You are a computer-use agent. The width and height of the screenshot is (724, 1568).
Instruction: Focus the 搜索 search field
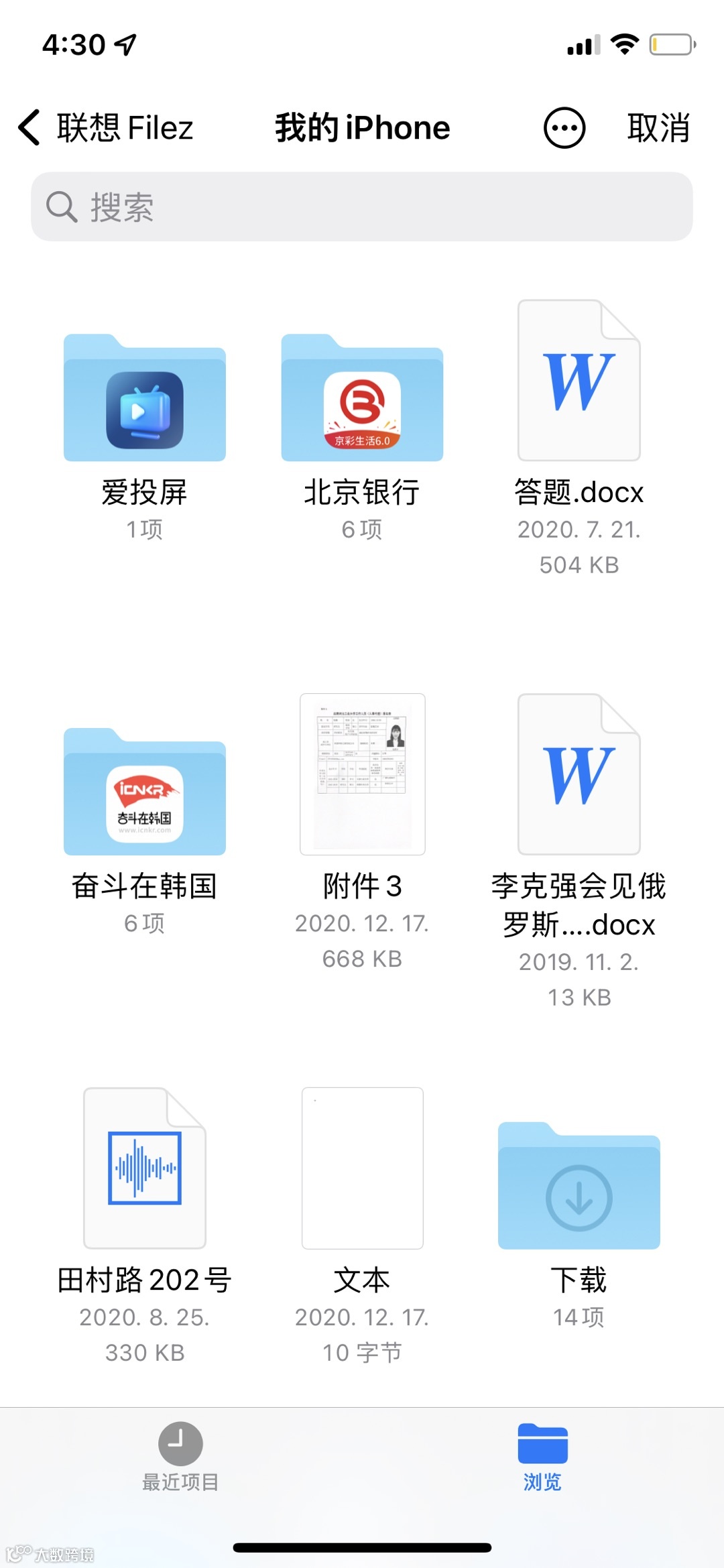coord(362,206)
